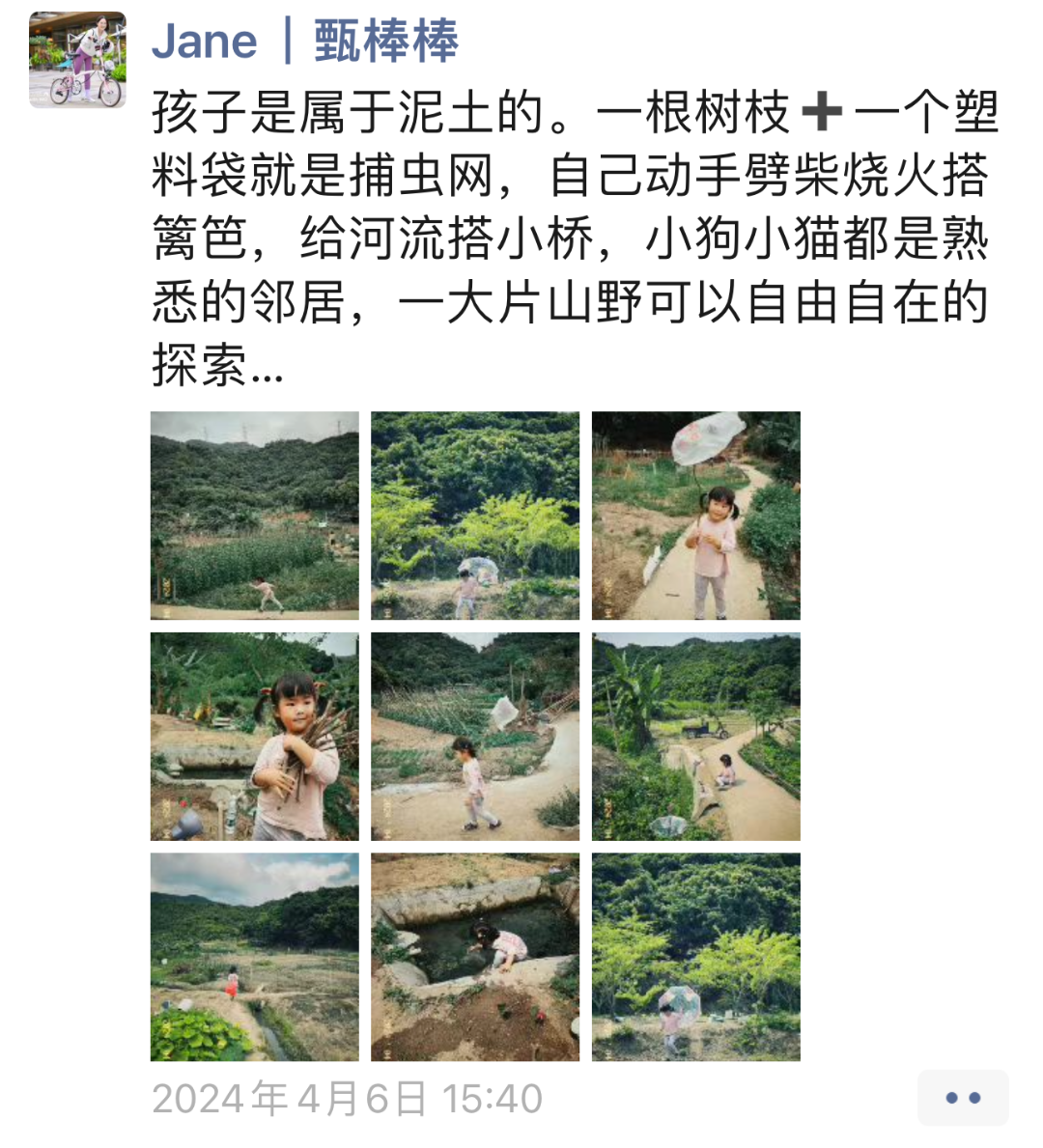
Task: Open the Jane | 甄棒棒 profile name link
Action: [x=305, y=42]
